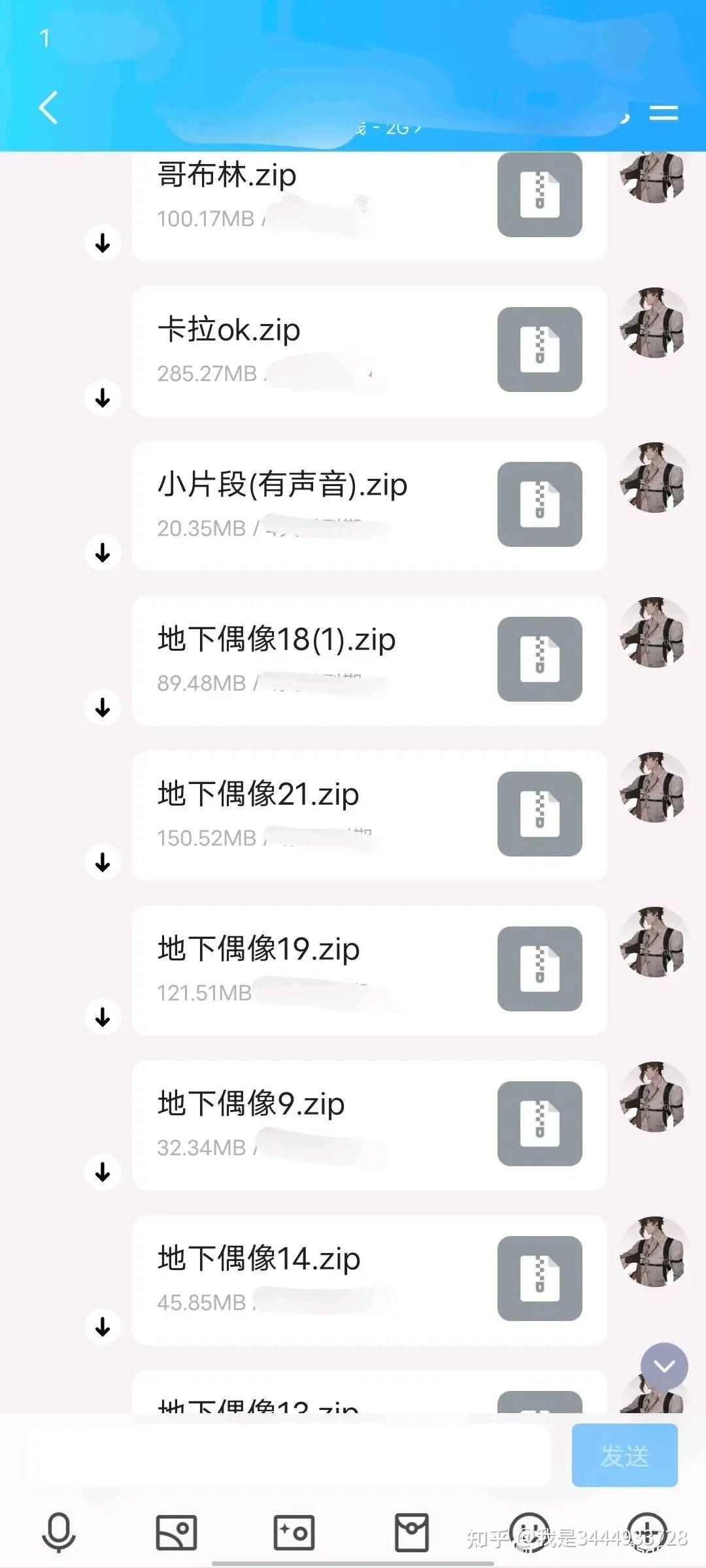This screenshot has height=1568, width=706.
Task: Open the chat settings menu icon
Action: (663, 113)
